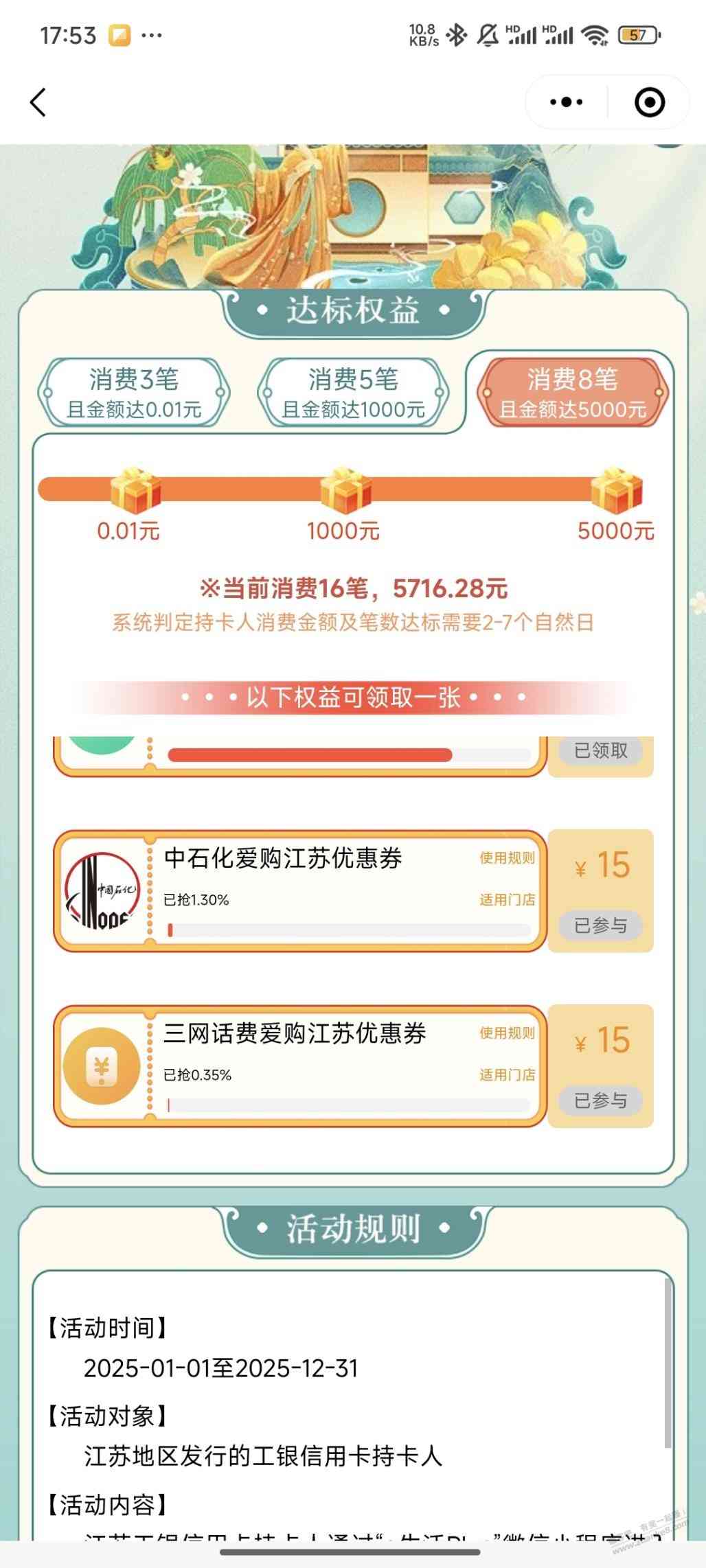The height and width of the screenshot is (1568, 706).
Task: Go back using the top-left arrow
Action: 38,103
